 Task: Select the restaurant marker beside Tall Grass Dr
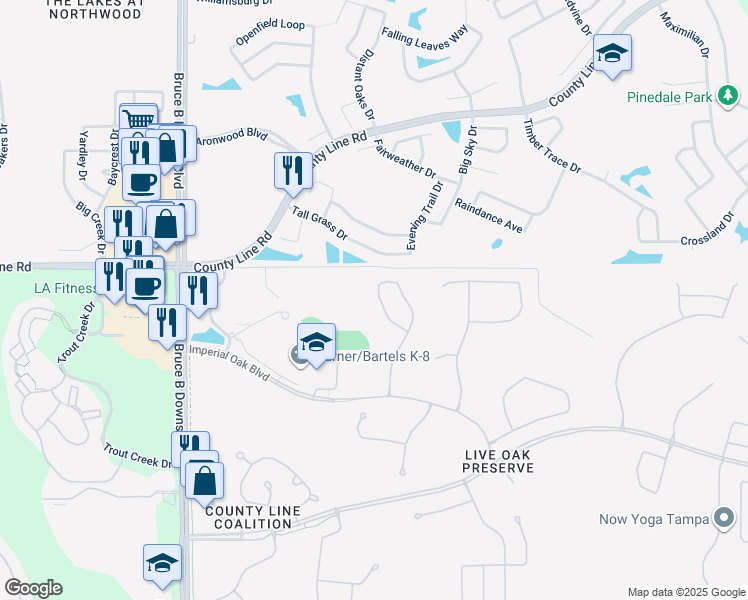pyautogui.click(x=293, y=172)
